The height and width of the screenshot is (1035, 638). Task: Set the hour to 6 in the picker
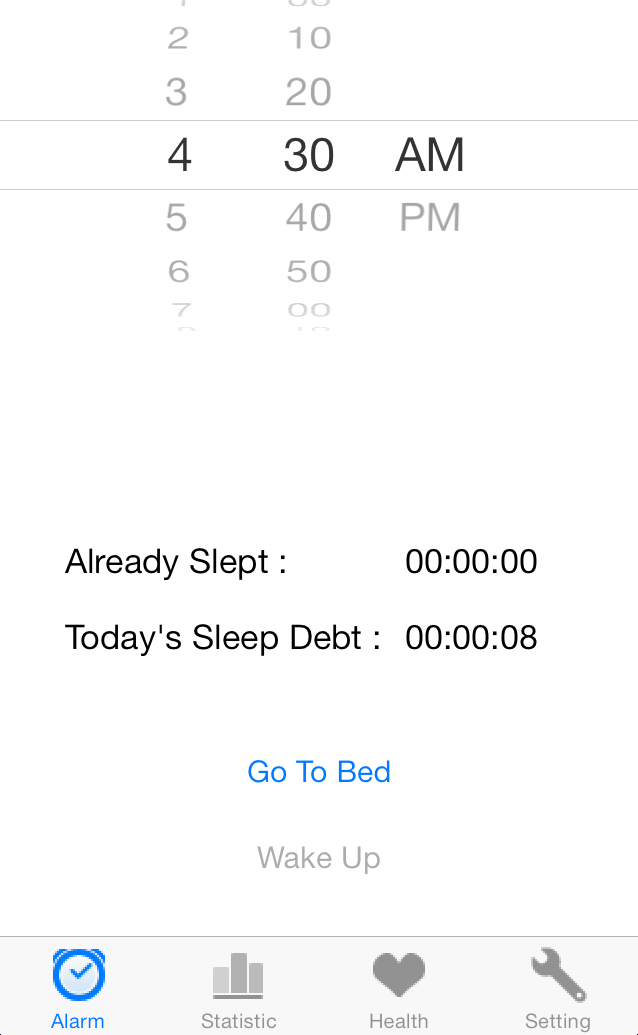(179, 271)
